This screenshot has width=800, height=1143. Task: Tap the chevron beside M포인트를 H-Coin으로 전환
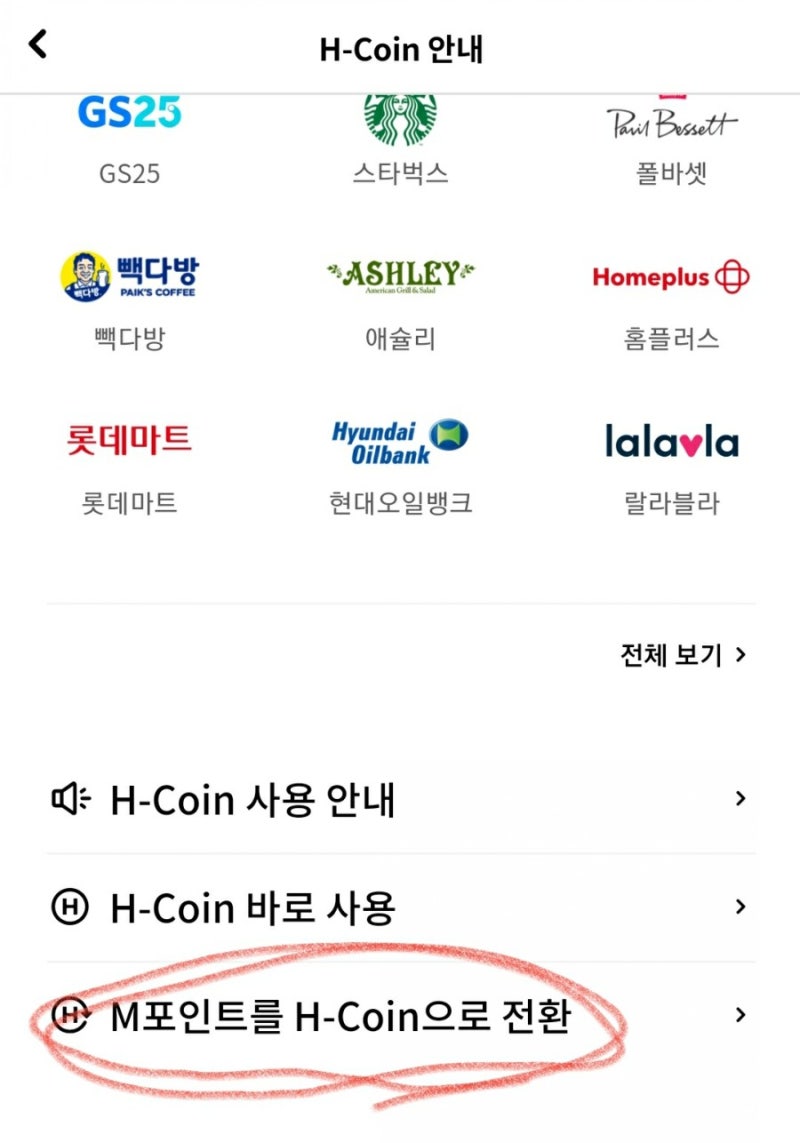[740, 1015]
